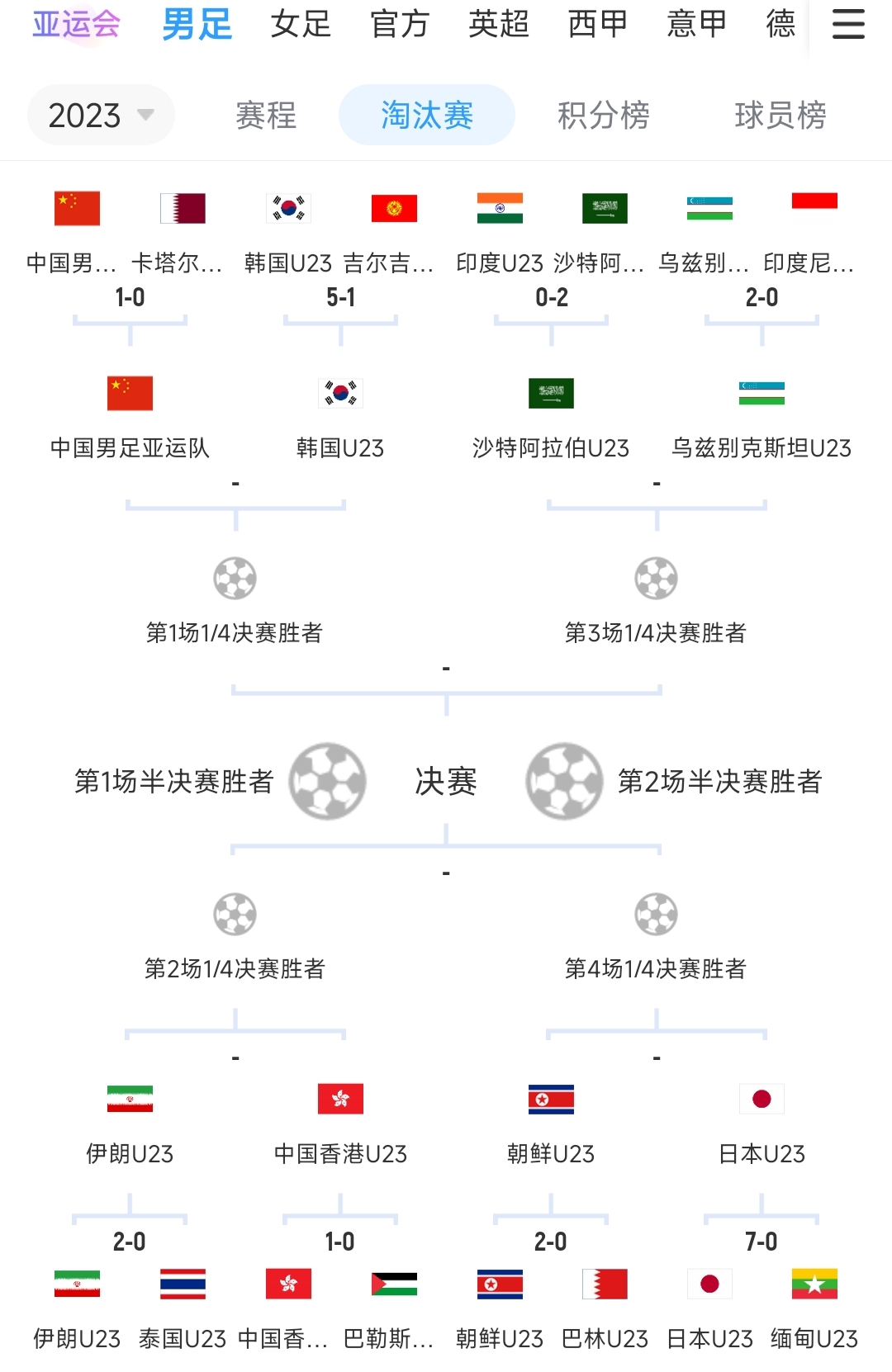Select the 淘汰赛 knockout tab
This screenshot has width=892, height=1372.
427,115
